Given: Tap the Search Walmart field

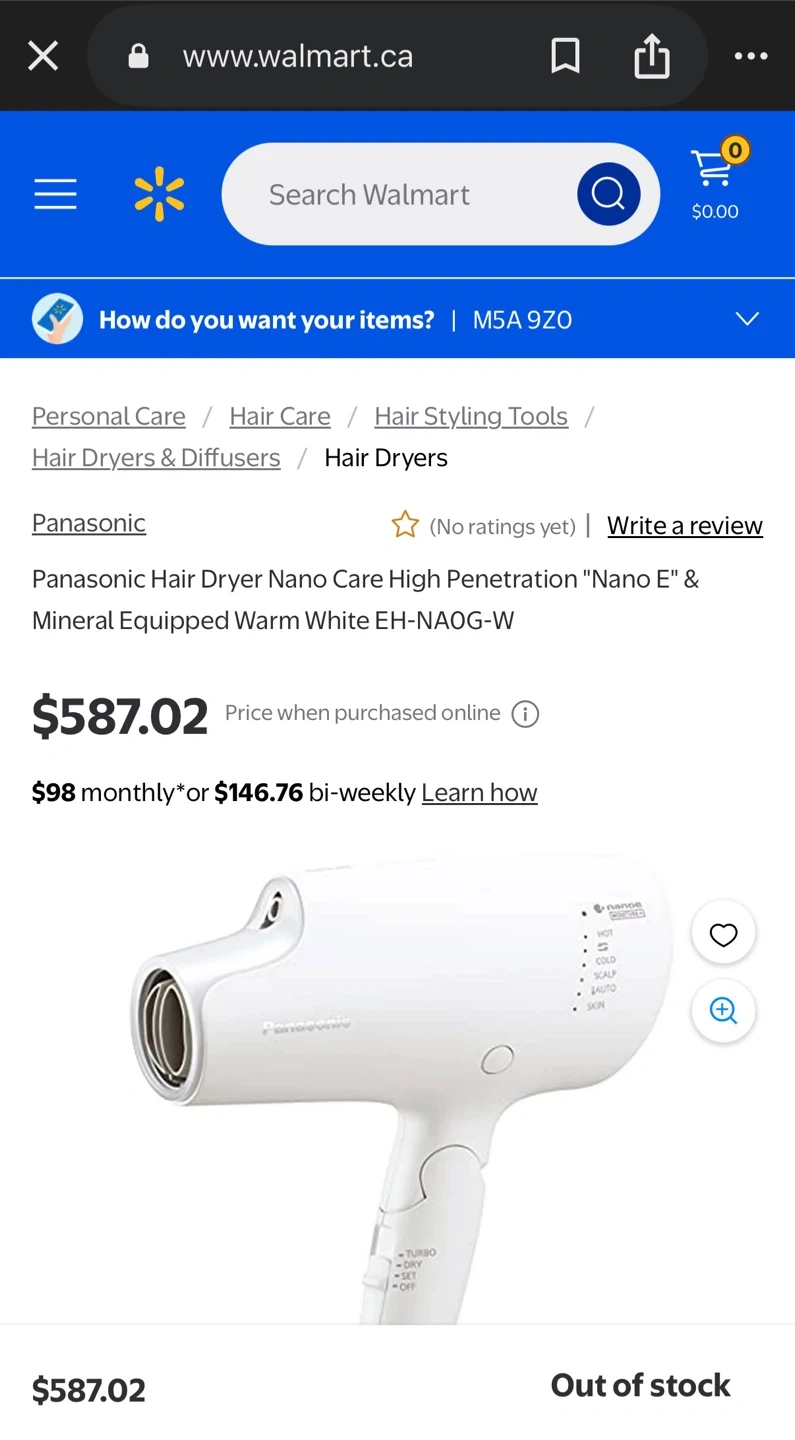Looking at the screenshot, I should click(x=400, y=194).
